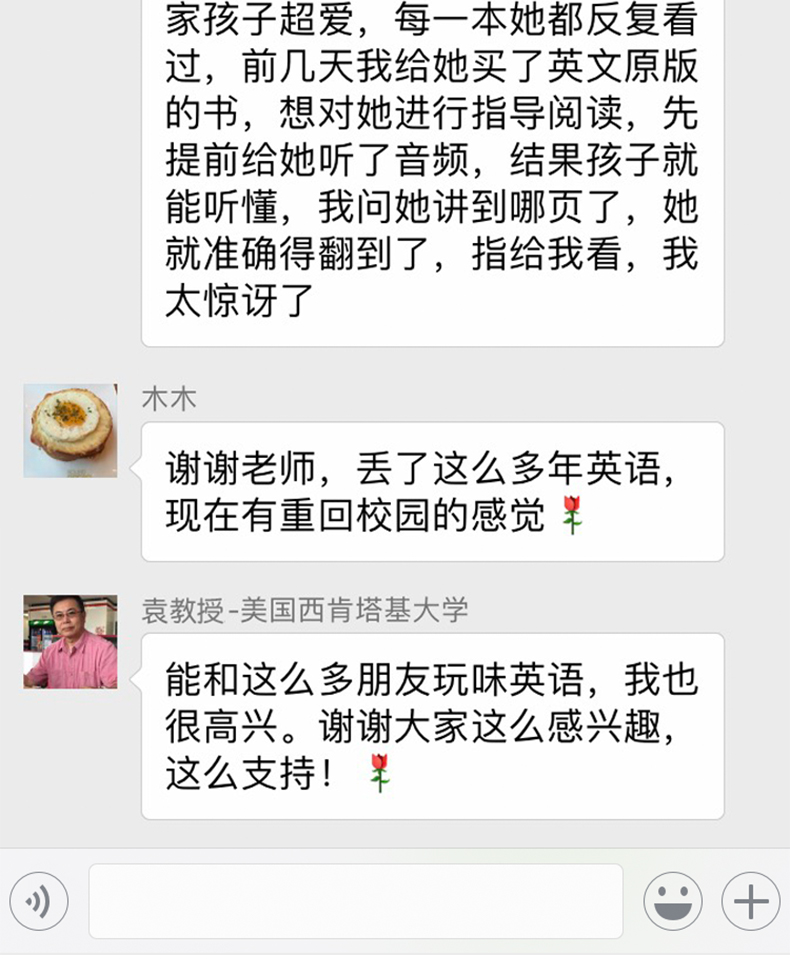
Task: Open the emoji picker
Action: pyautogui.click(x=673, y=902)
